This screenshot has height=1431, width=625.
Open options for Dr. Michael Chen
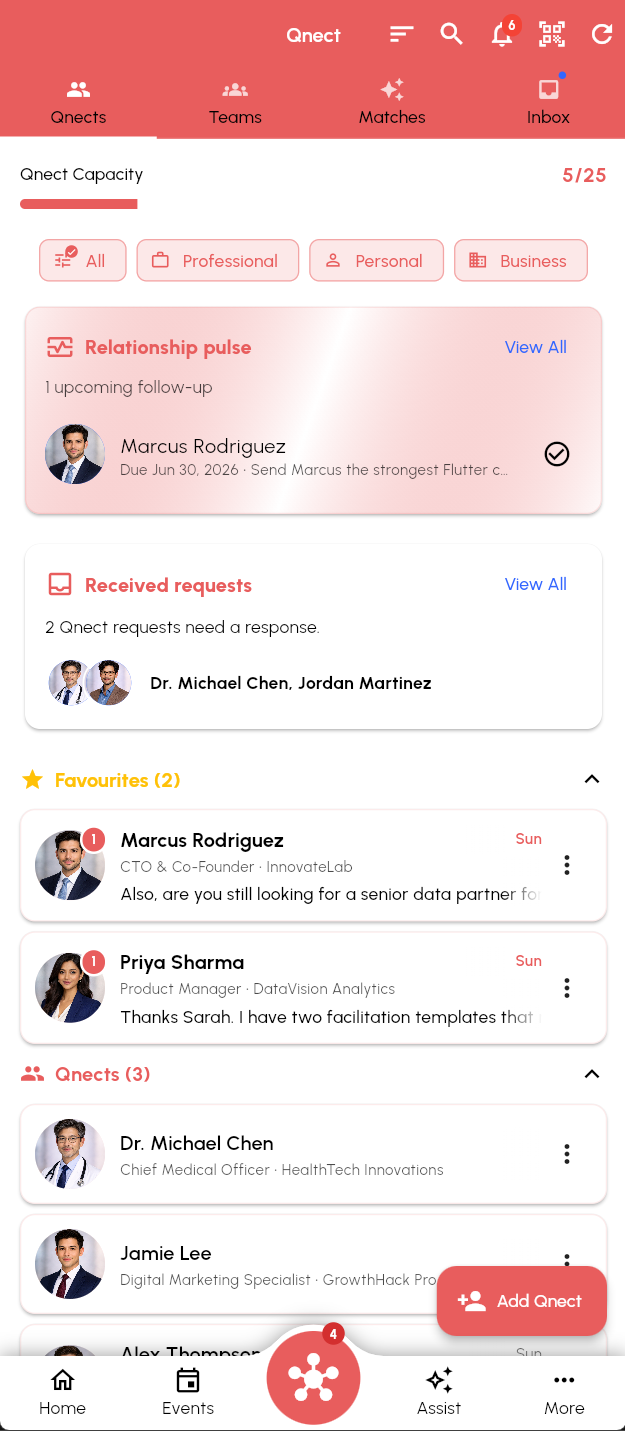pyautogui.click(x=567, y=1154)
